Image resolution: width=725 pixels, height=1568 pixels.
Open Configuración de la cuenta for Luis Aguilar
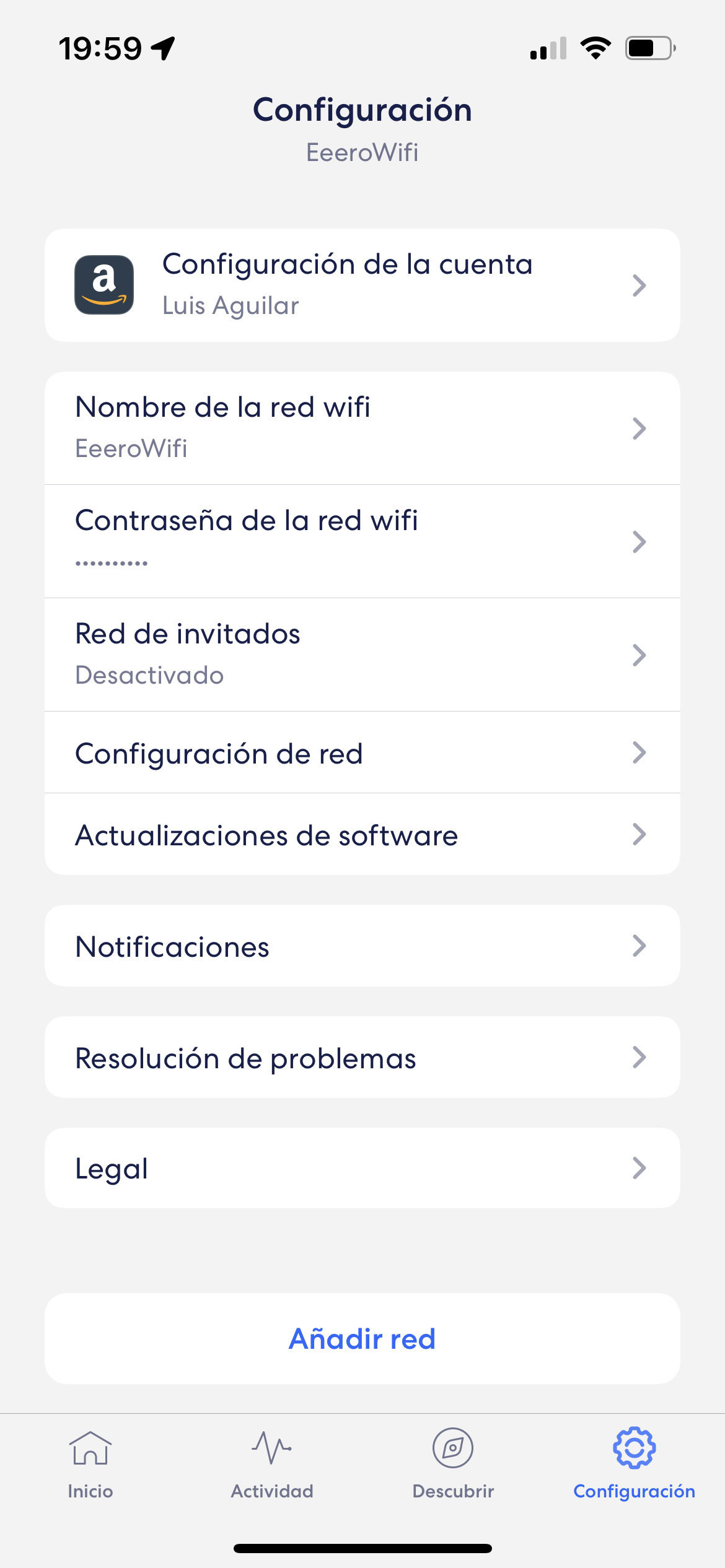(362, 285)
